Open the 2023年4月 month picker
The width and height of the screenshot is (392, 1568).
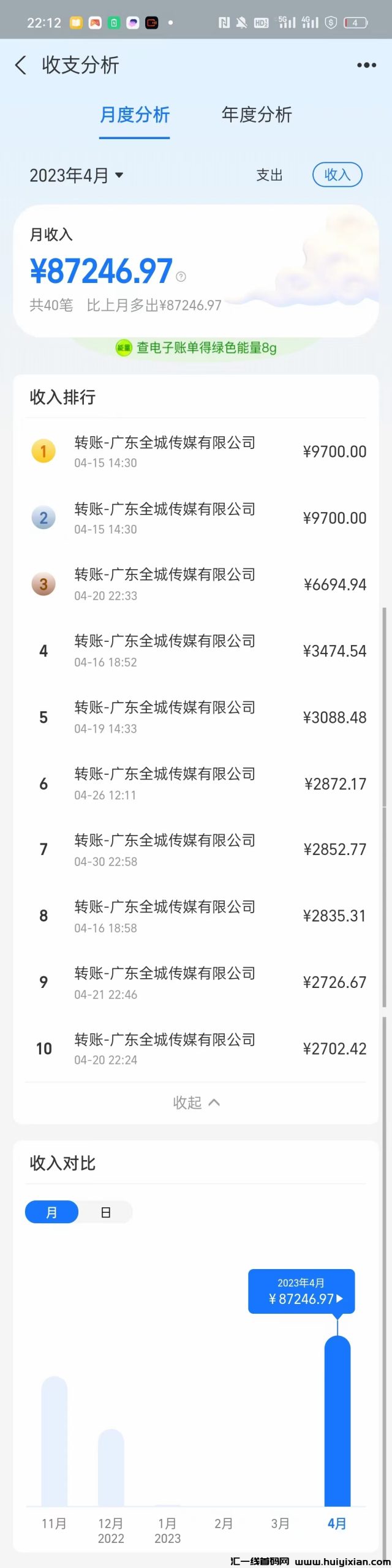pos(77,176)
